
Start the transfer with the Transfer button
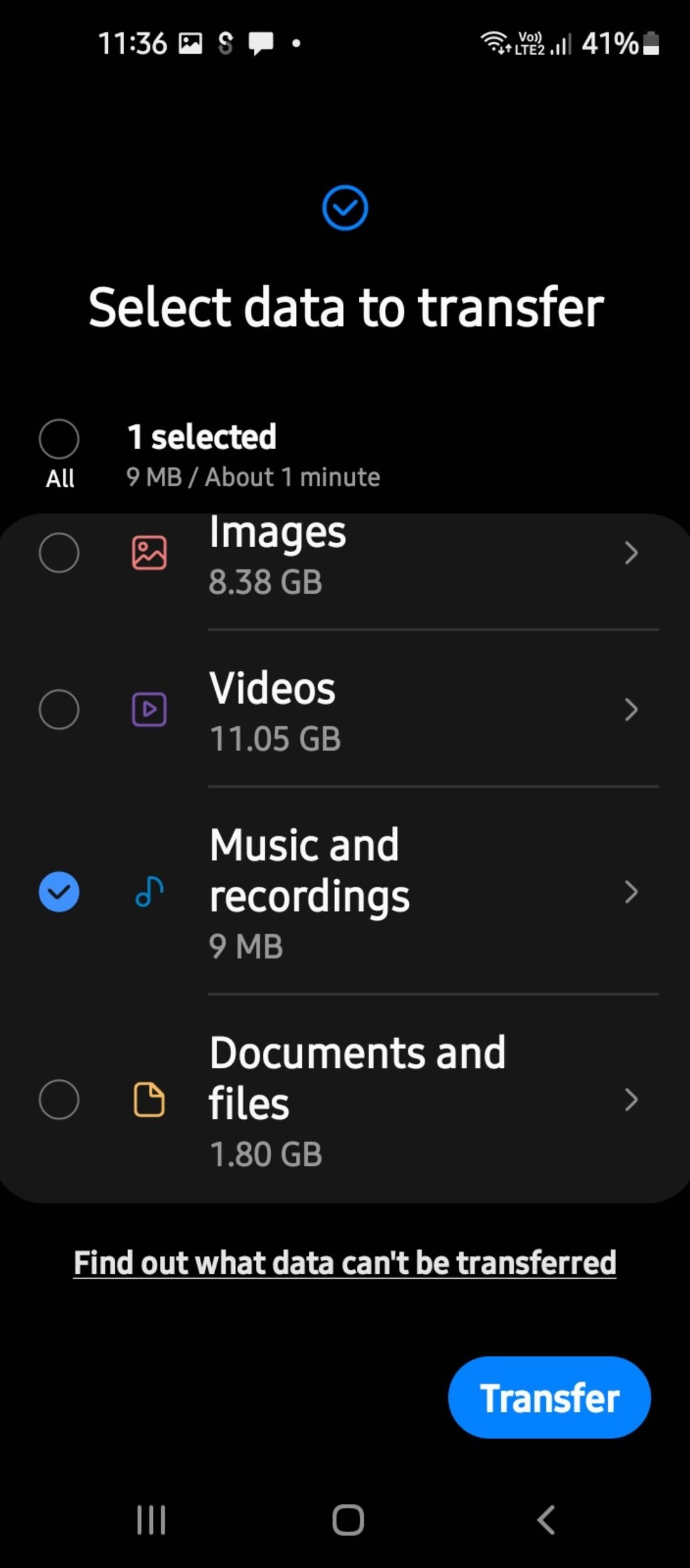point(549,1398)
